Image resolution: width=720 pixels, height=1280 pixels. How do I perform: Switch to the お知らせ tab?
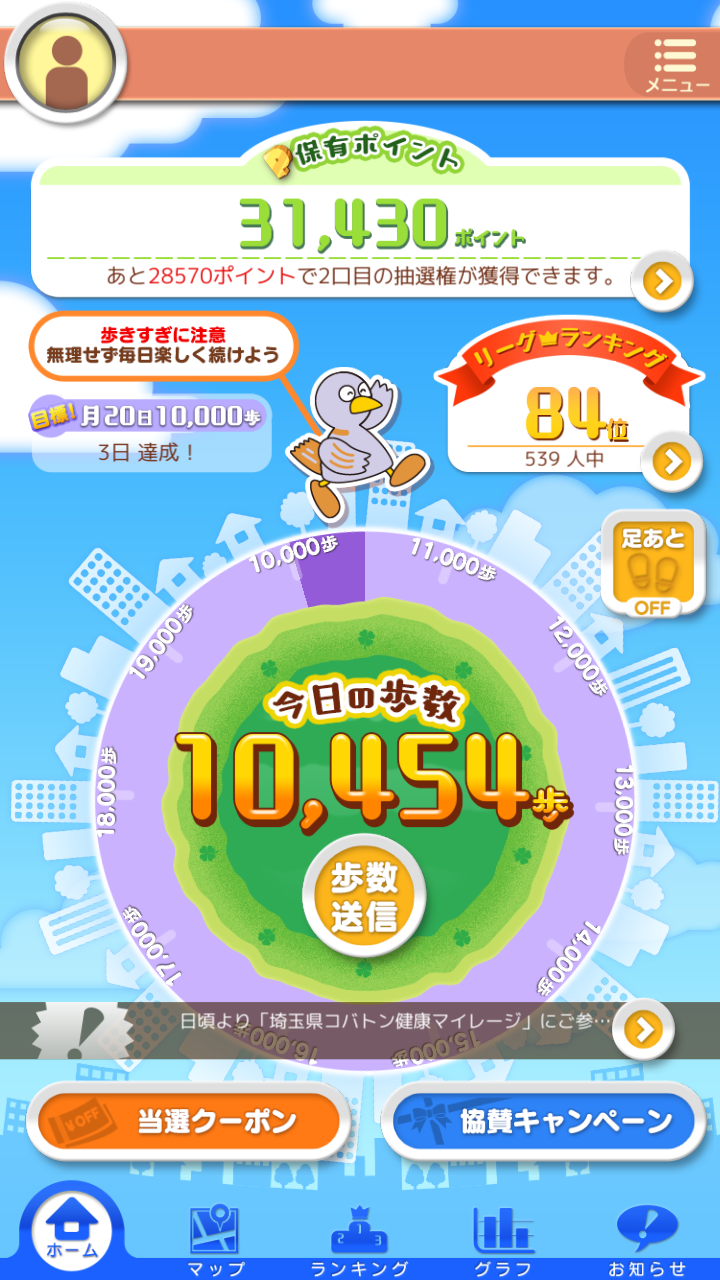point(647,1240)
